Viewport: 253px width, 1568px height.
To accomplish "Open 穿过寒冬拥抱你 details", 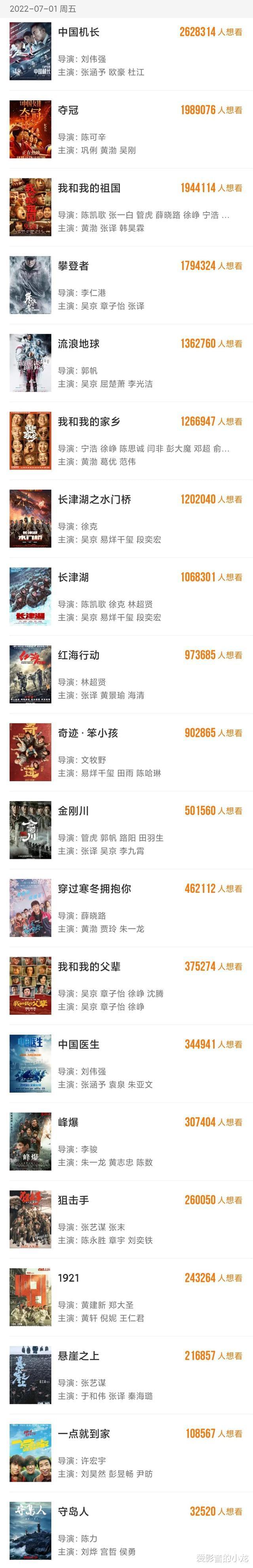I will pos(94,889).
